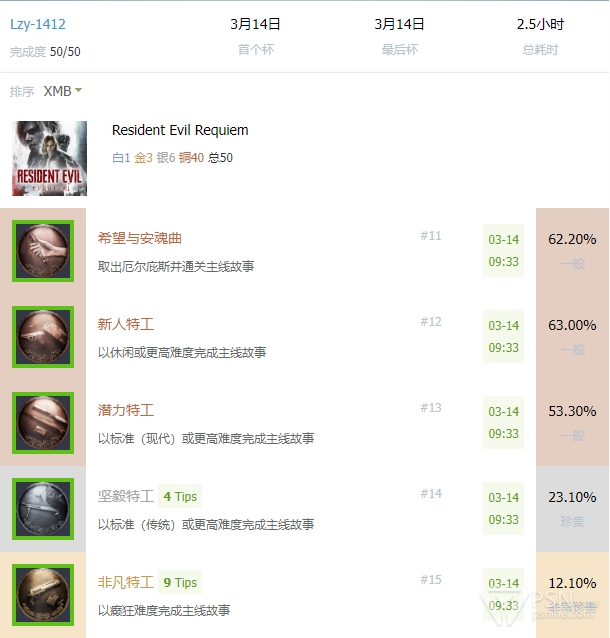Tap the 非凡特工 trophy icon

click(x=43, y=595)
